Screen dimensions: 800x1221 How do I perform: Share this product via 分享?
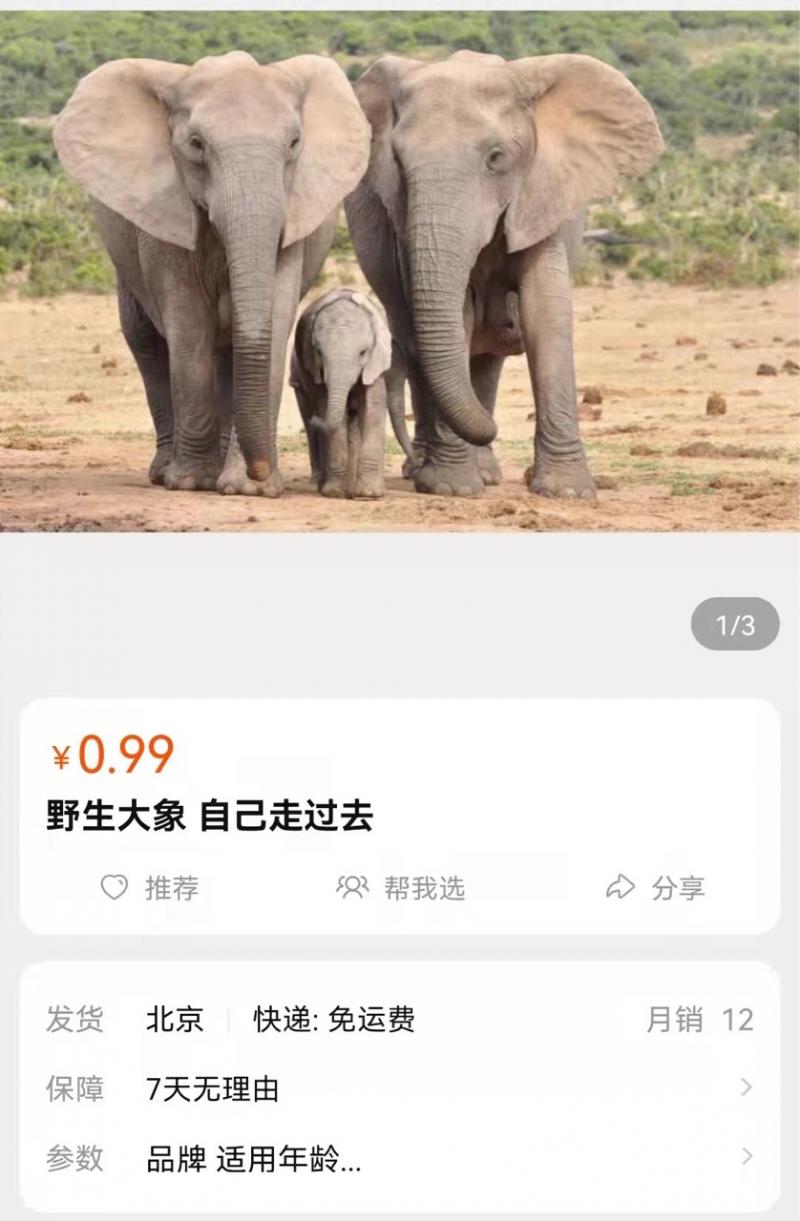(656, 887)
